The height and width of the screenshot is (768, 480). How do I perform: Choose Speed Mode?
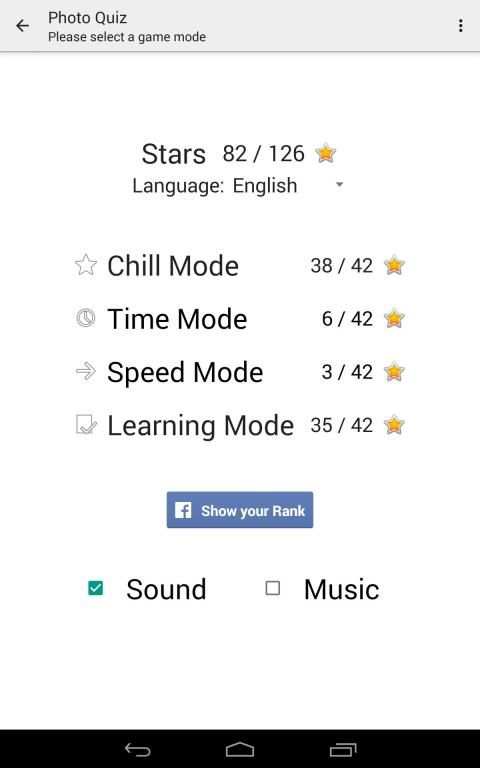click(x=240, y=372)
